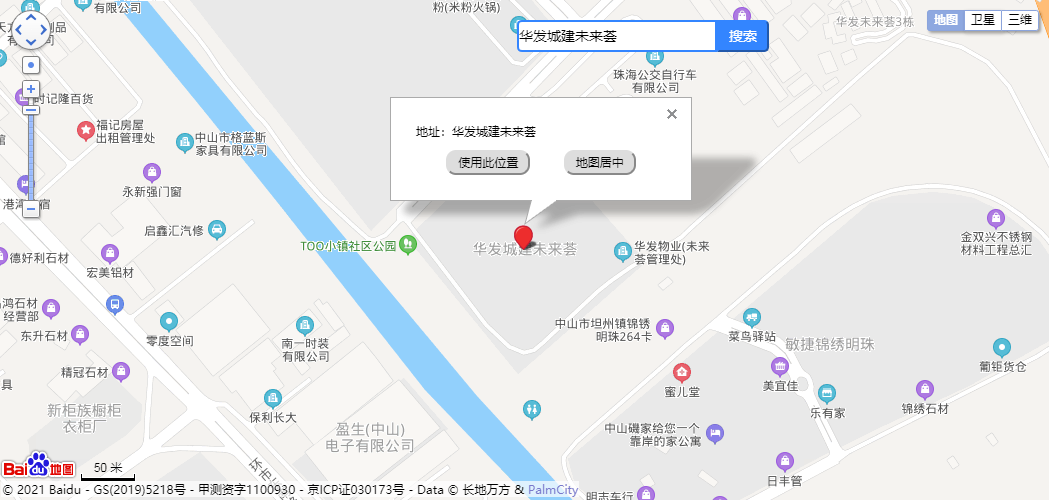The width and height of the screenshot is (1049, 500).
Task: Tap the search field with 华发城建未来荟
Action: click(x=615, y=36)
